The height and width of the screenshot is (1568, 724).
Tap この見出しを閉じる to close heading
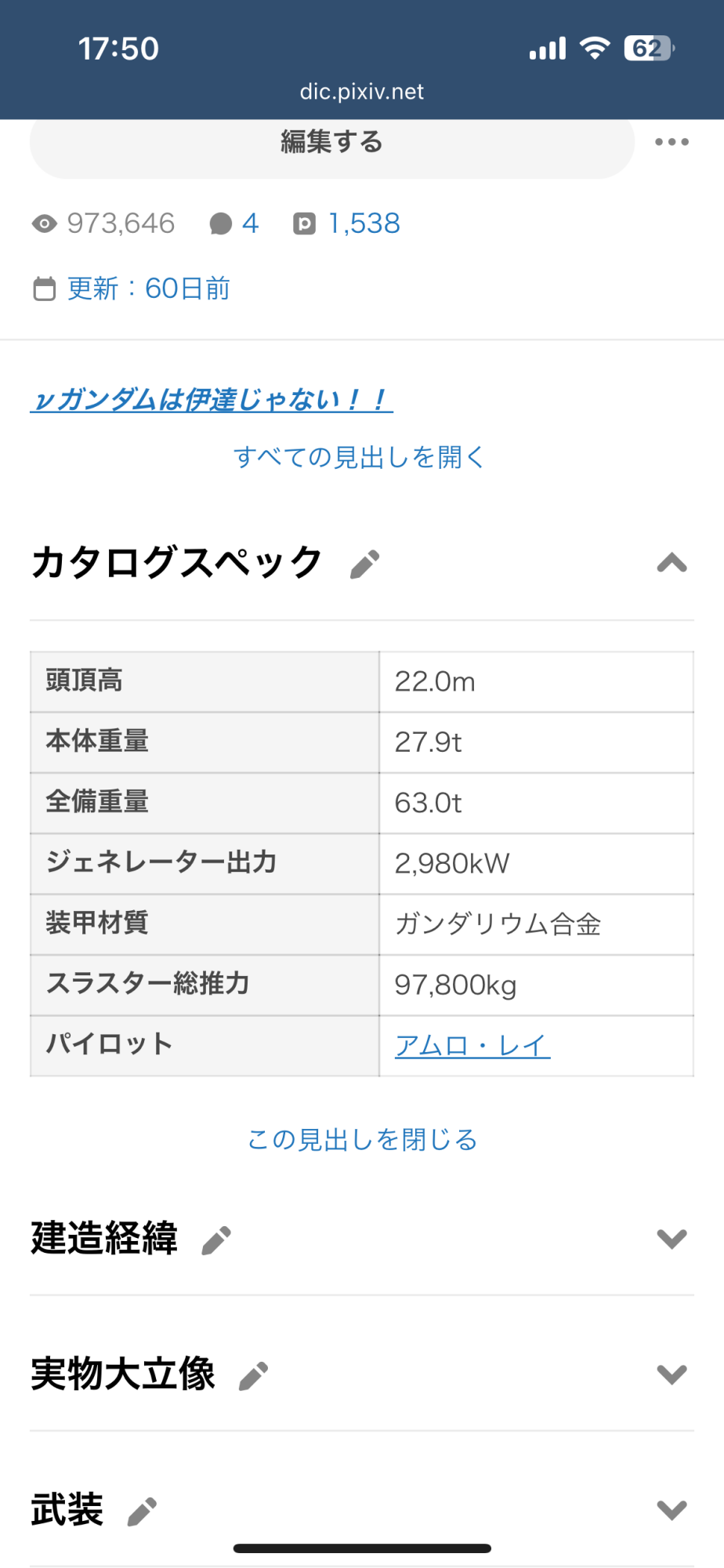pos(362,1139)
